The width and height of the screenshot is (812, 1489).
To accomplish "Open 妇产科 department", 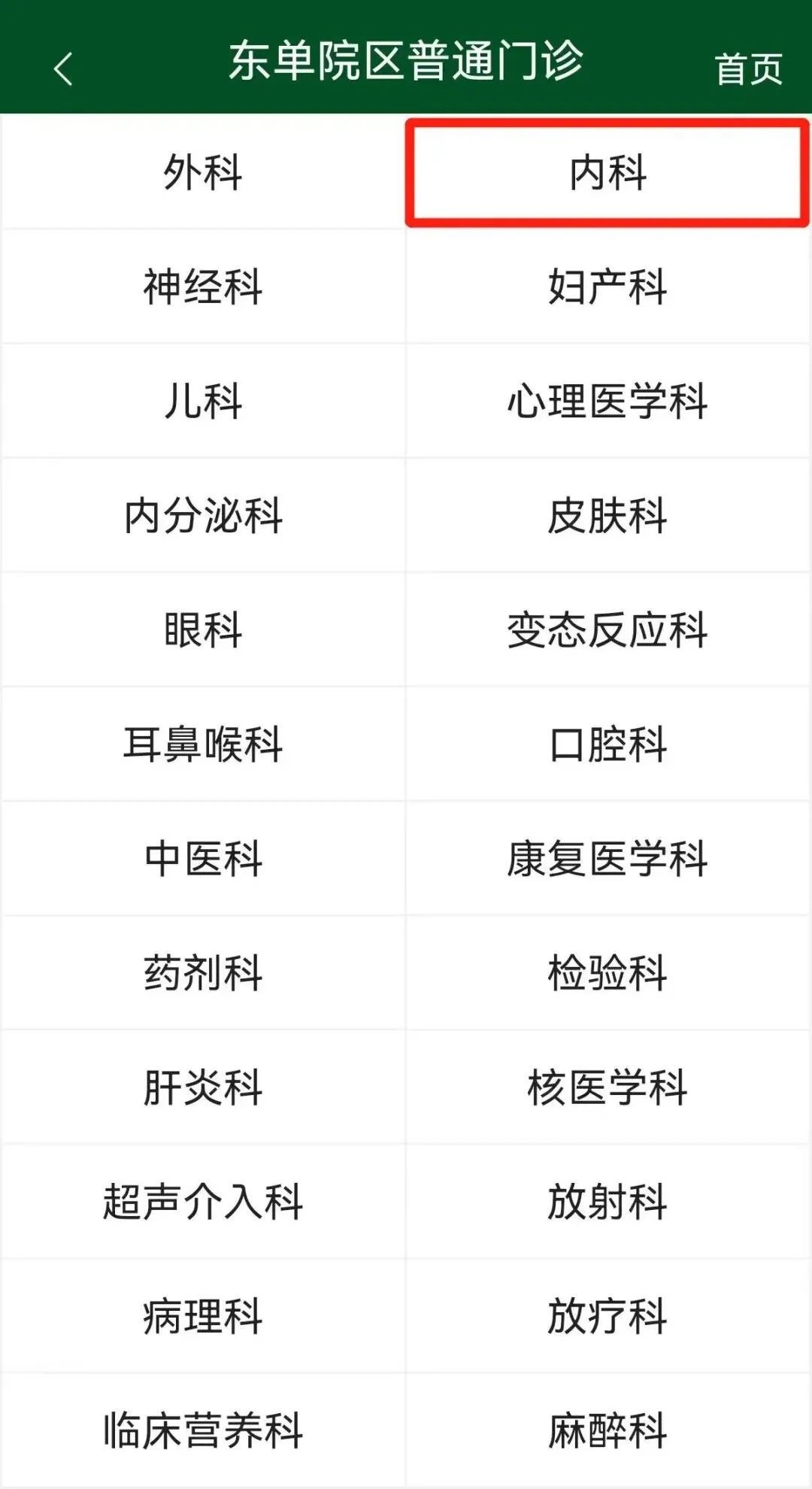I will click(607, 287).
